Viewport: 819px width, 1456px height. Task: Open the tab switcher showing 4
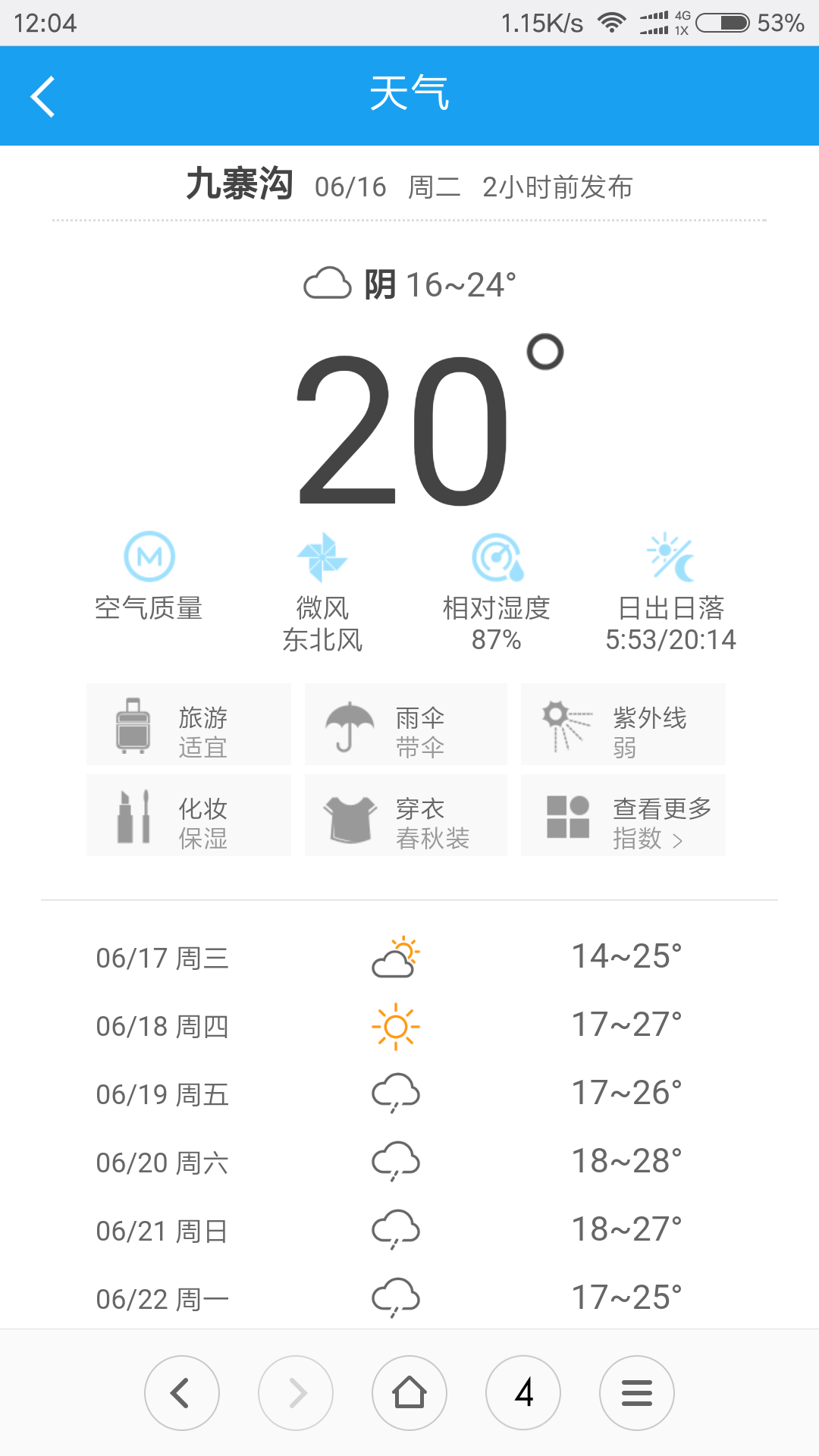(x=523, y=1393)
